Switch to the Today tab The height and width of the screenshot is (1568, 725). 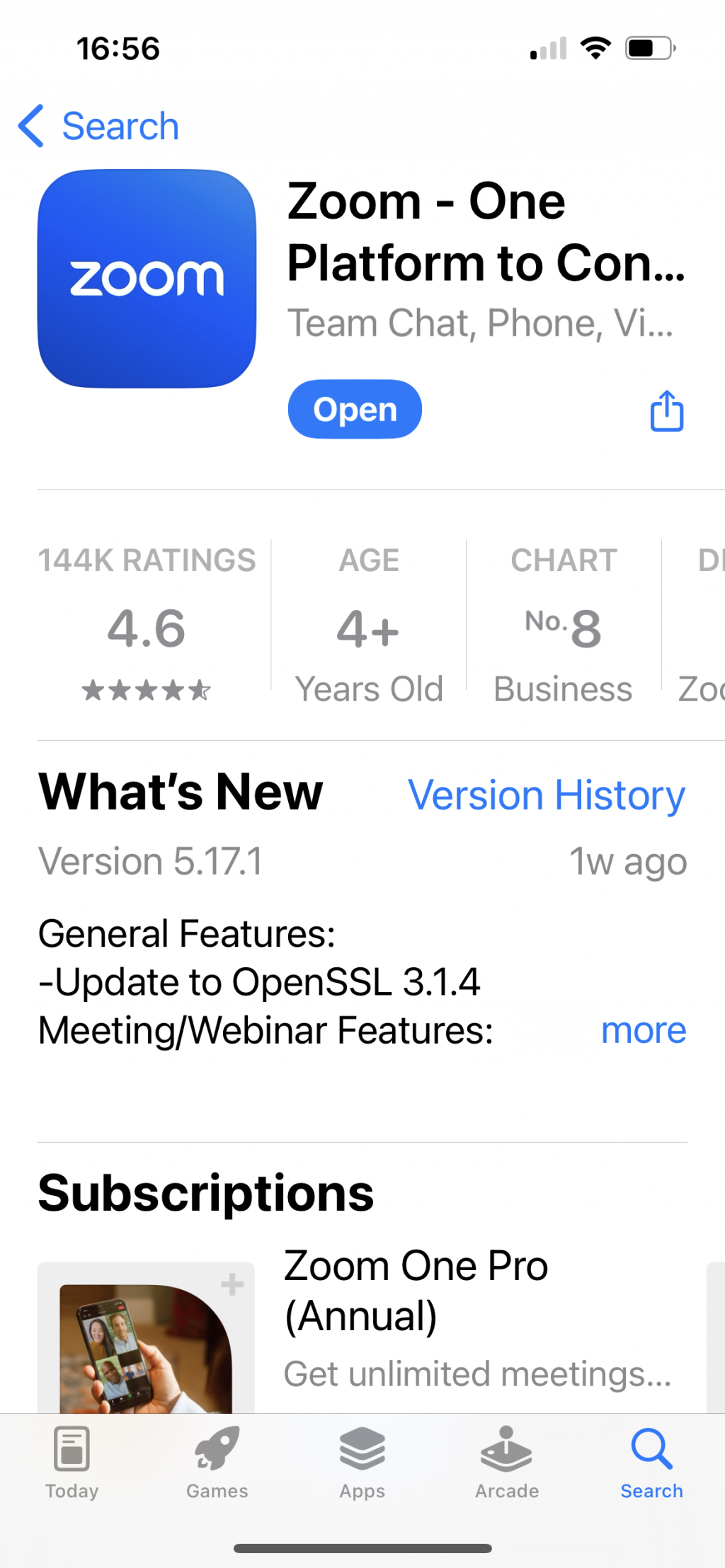click(x=72, y=1463)
